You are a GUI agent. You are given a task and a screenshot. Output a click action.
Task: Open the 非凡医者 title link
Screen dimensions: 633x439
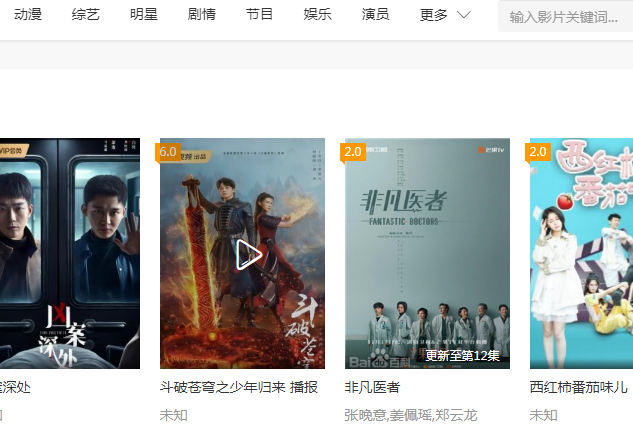tap(372, 387)
